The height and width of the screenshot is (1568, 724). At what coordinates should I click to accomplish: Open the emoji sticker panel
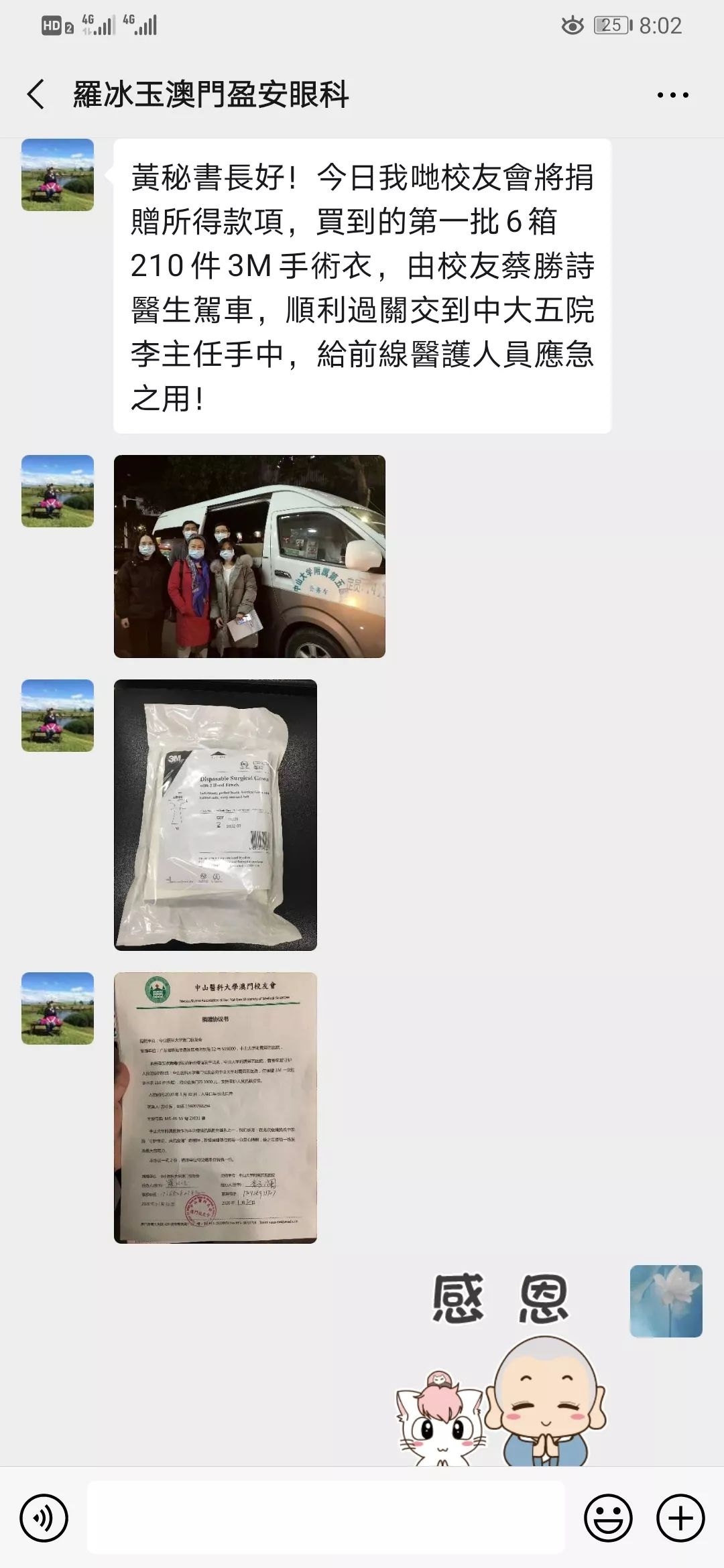608,1518
